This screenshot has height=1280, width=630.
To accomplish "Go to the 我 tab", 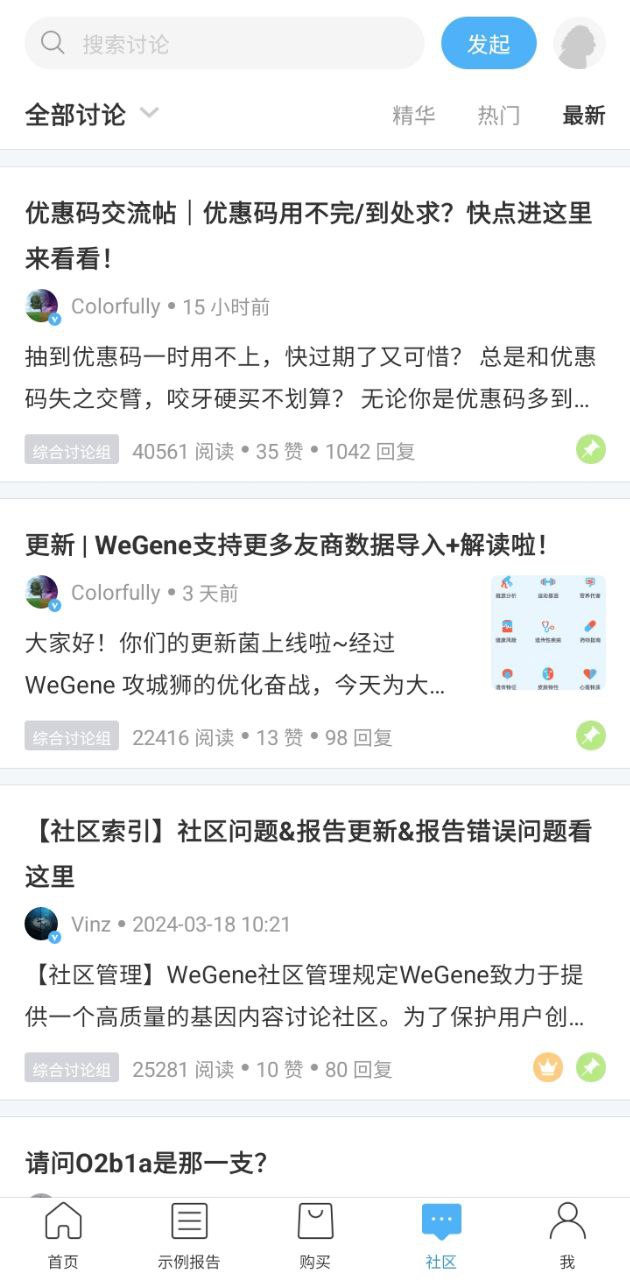I will click(x=567, y=1236).
